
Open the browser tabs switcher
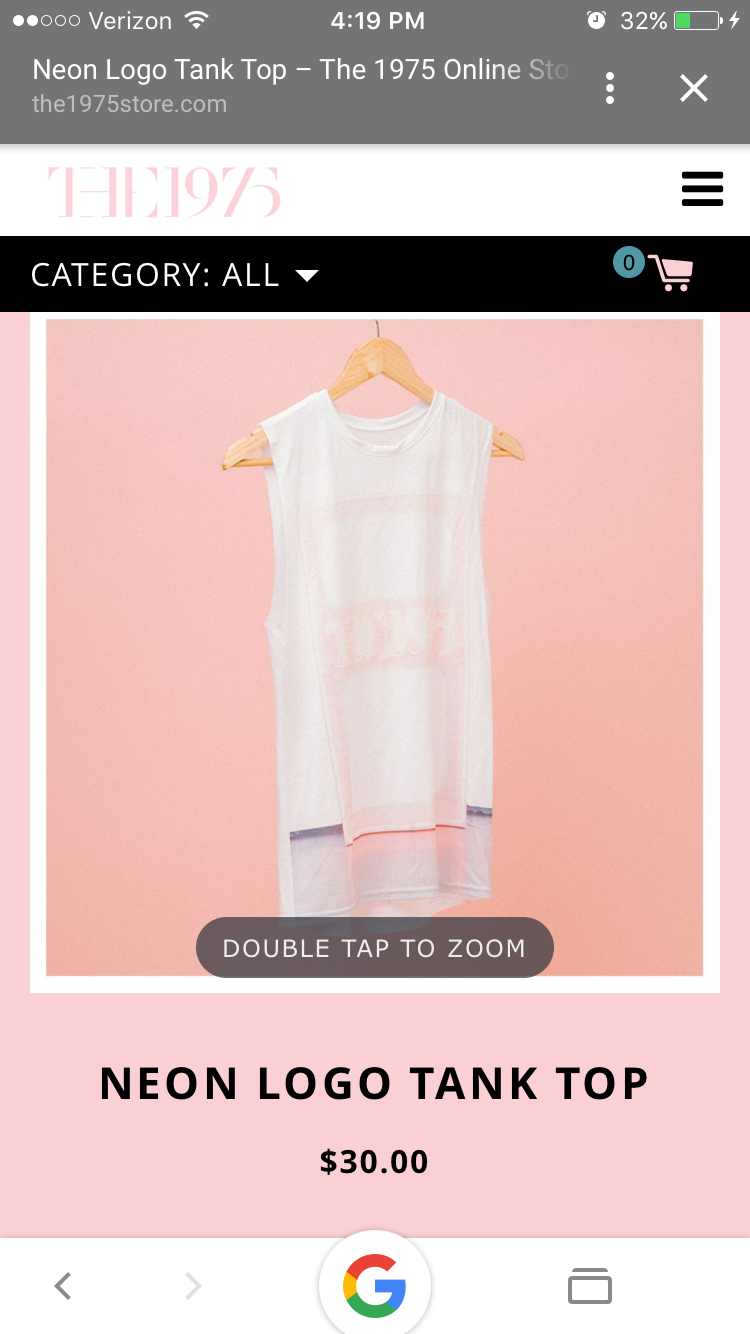coord(589,1285)
